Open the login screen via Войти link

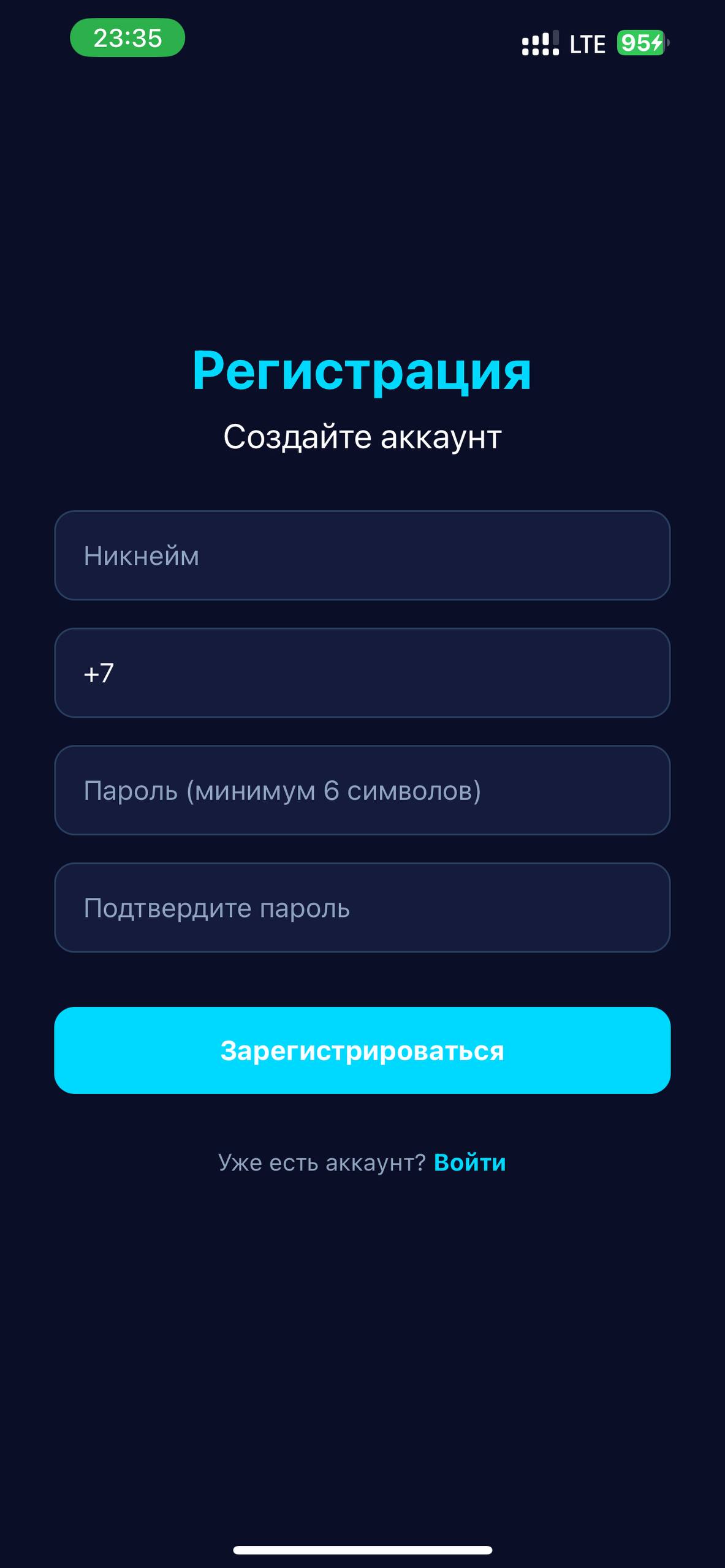[x=469, y=1162]
